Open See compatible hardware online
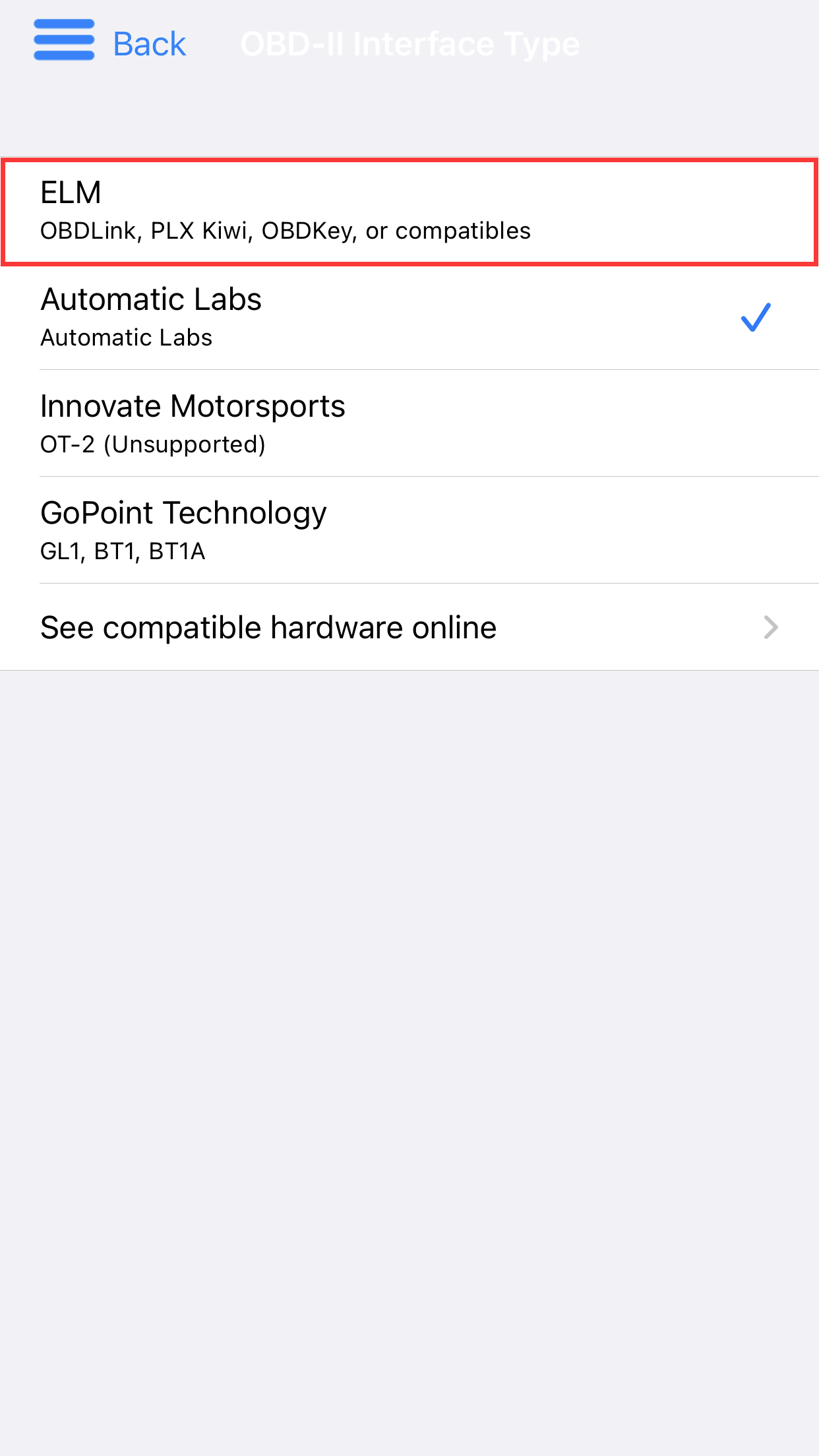Image resolution: width=819 pixels, height=1456 pixels. point(409,627)
